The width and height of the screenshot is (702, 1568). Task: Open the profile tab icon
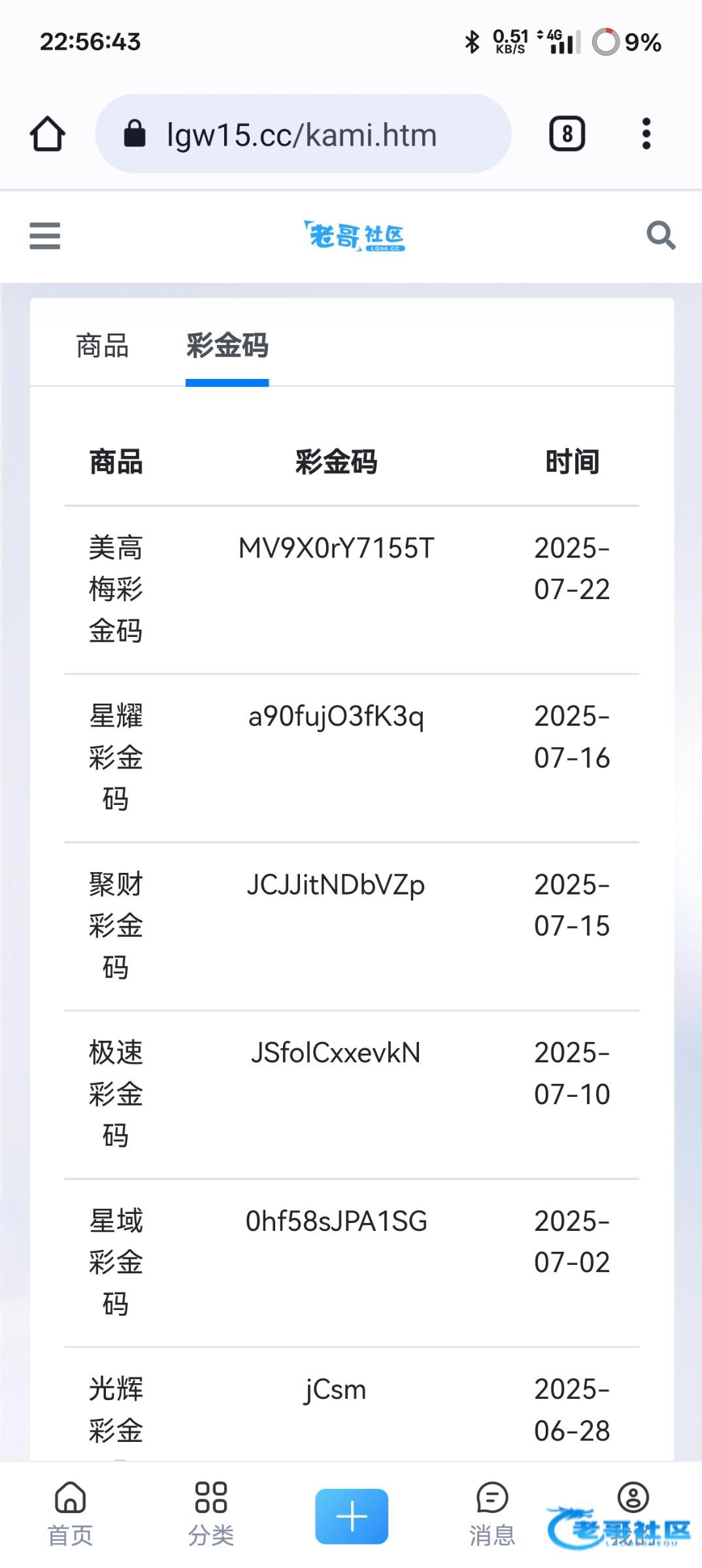coord(633,1497)
